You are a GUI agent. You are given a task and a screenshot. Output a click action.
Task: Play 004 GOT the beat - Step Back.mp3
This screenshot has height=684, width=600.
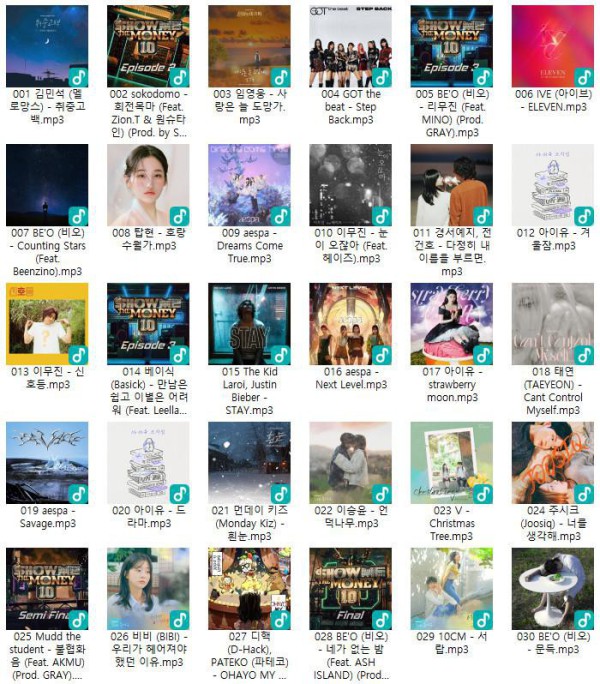pos(350,46)
